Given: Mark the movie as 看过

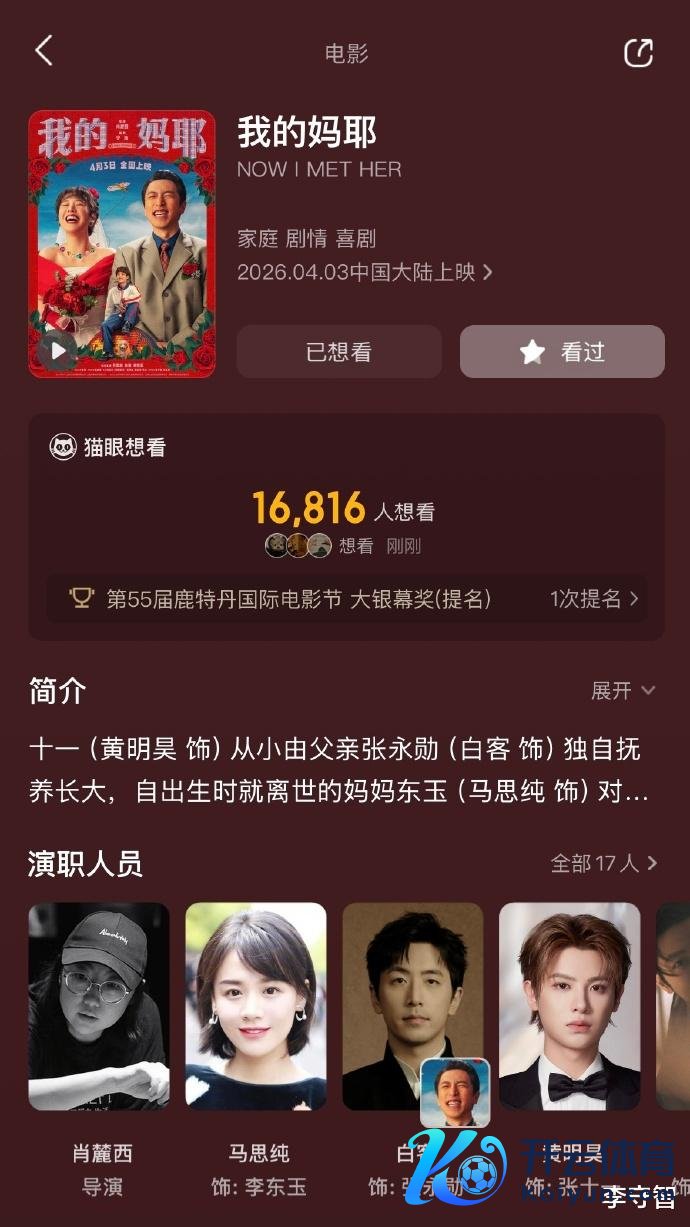Looking at the screenshot, I should [562, 352].
